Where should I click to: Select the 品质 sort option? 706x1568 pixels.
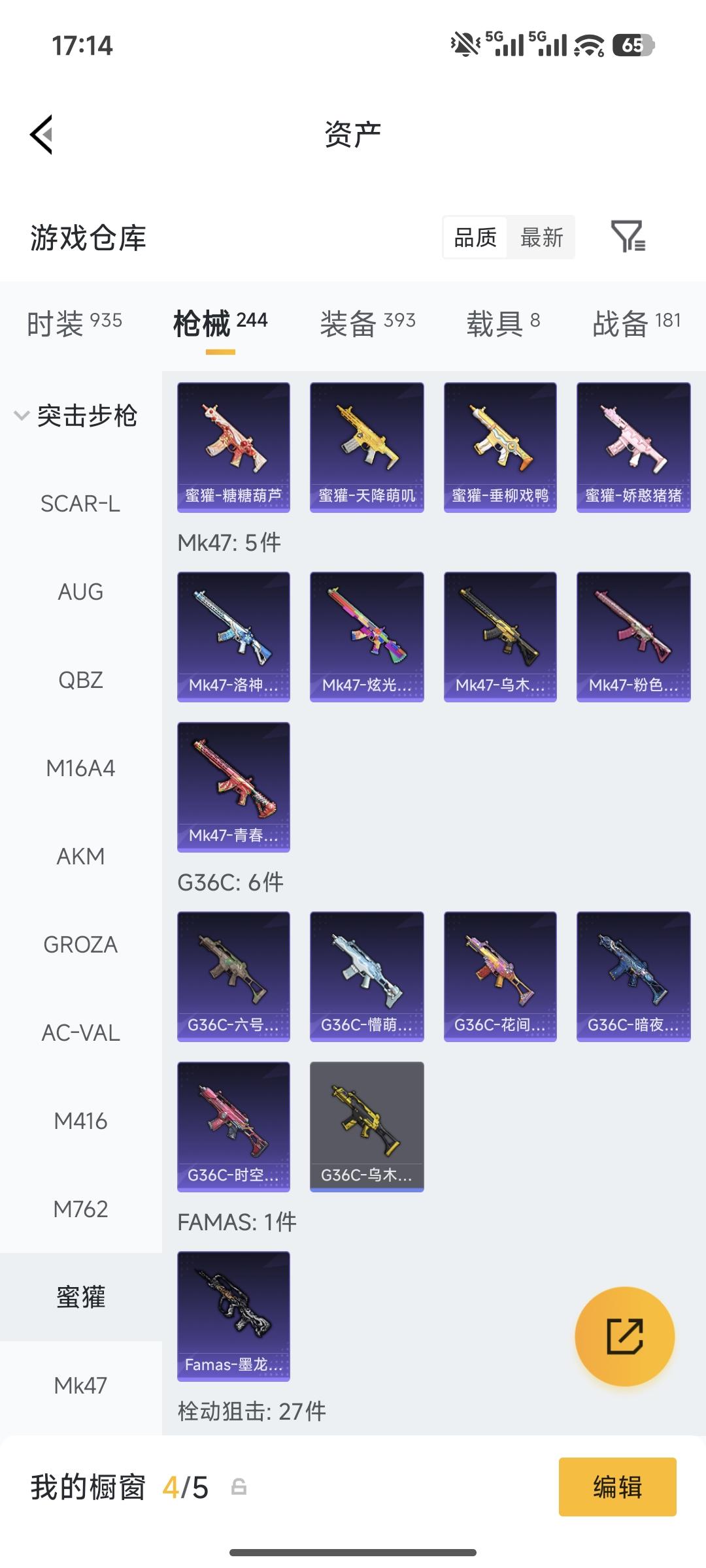(475, 237)
